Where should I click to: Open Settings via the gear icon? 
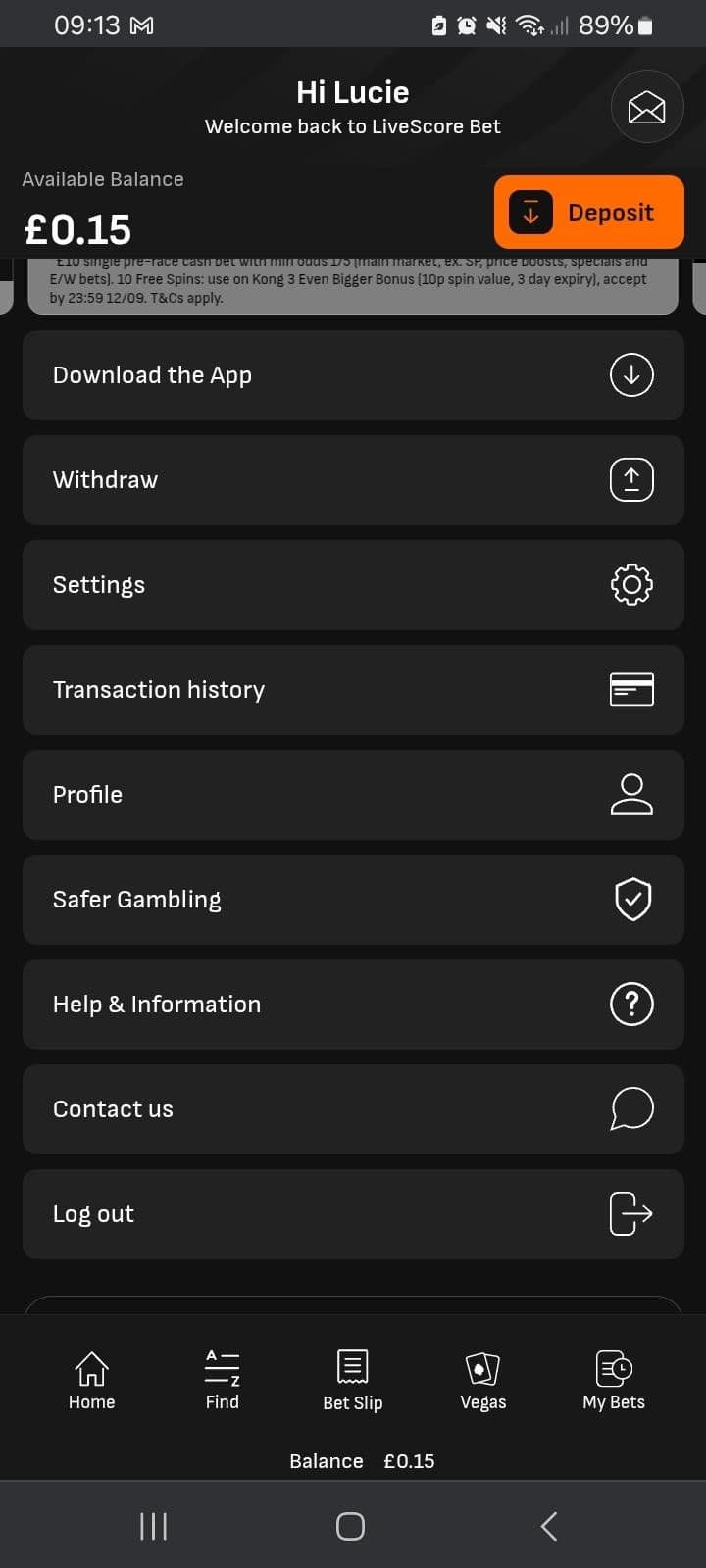[x=630, y=584]
